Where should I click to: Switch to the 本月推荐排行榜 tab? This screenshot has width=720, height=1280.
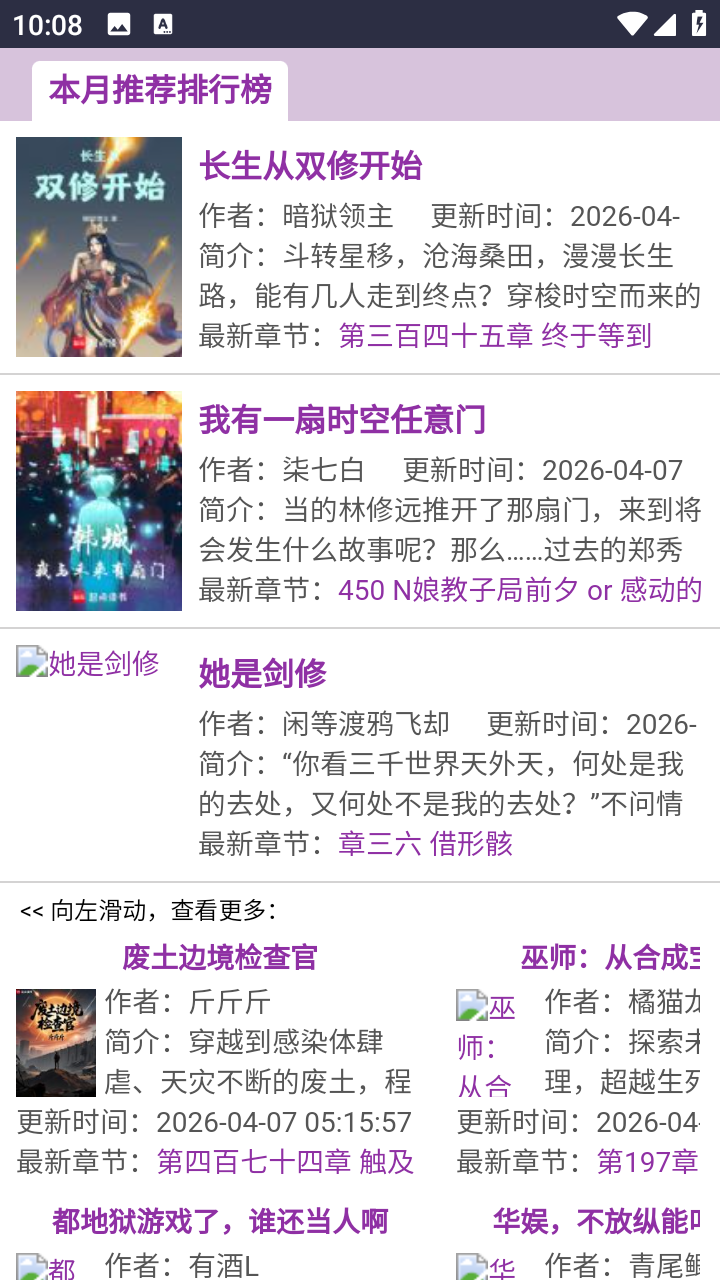pos(160,90)
